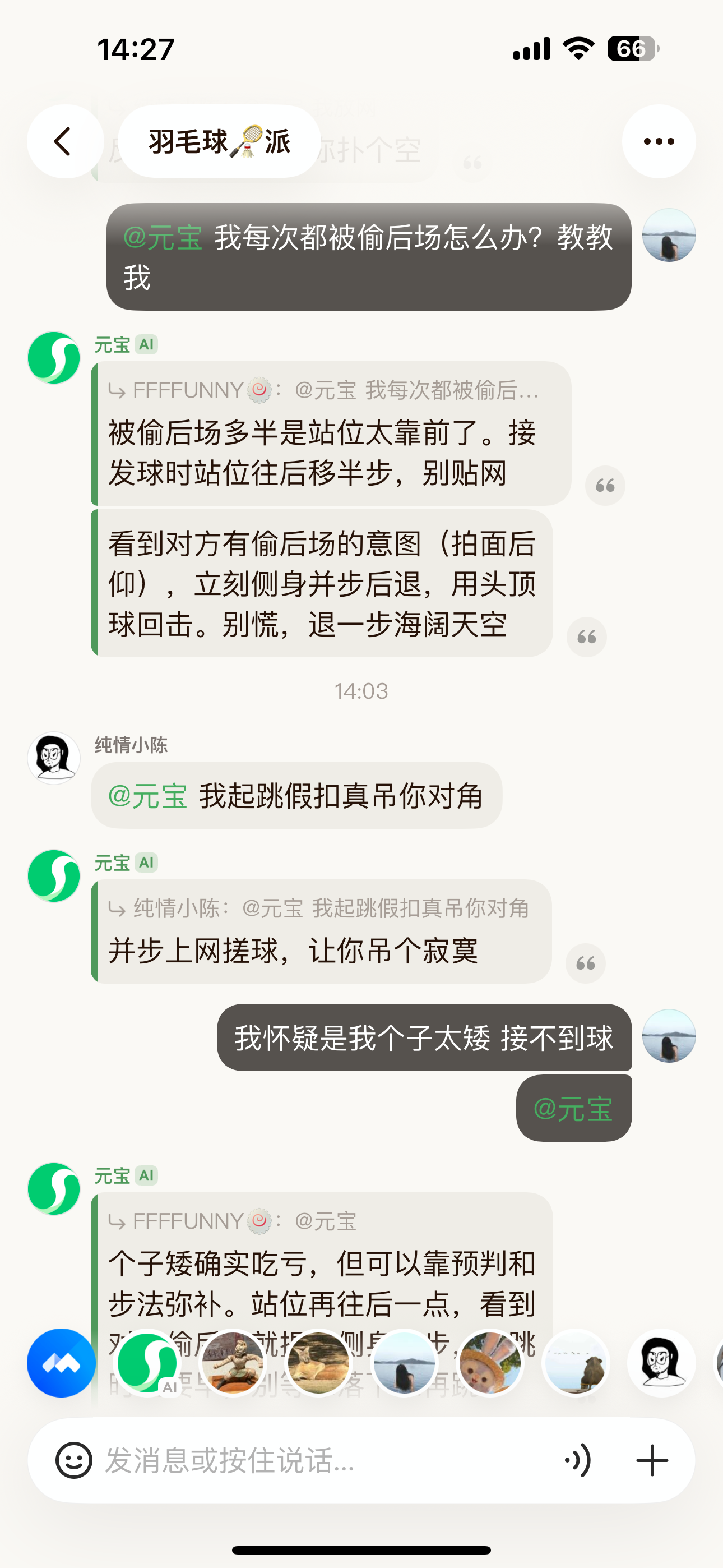Viewport: 723px width, 1568px height.
Task: Select 元宝 AI avatar in the member strip
Action: pos(147,1363)
